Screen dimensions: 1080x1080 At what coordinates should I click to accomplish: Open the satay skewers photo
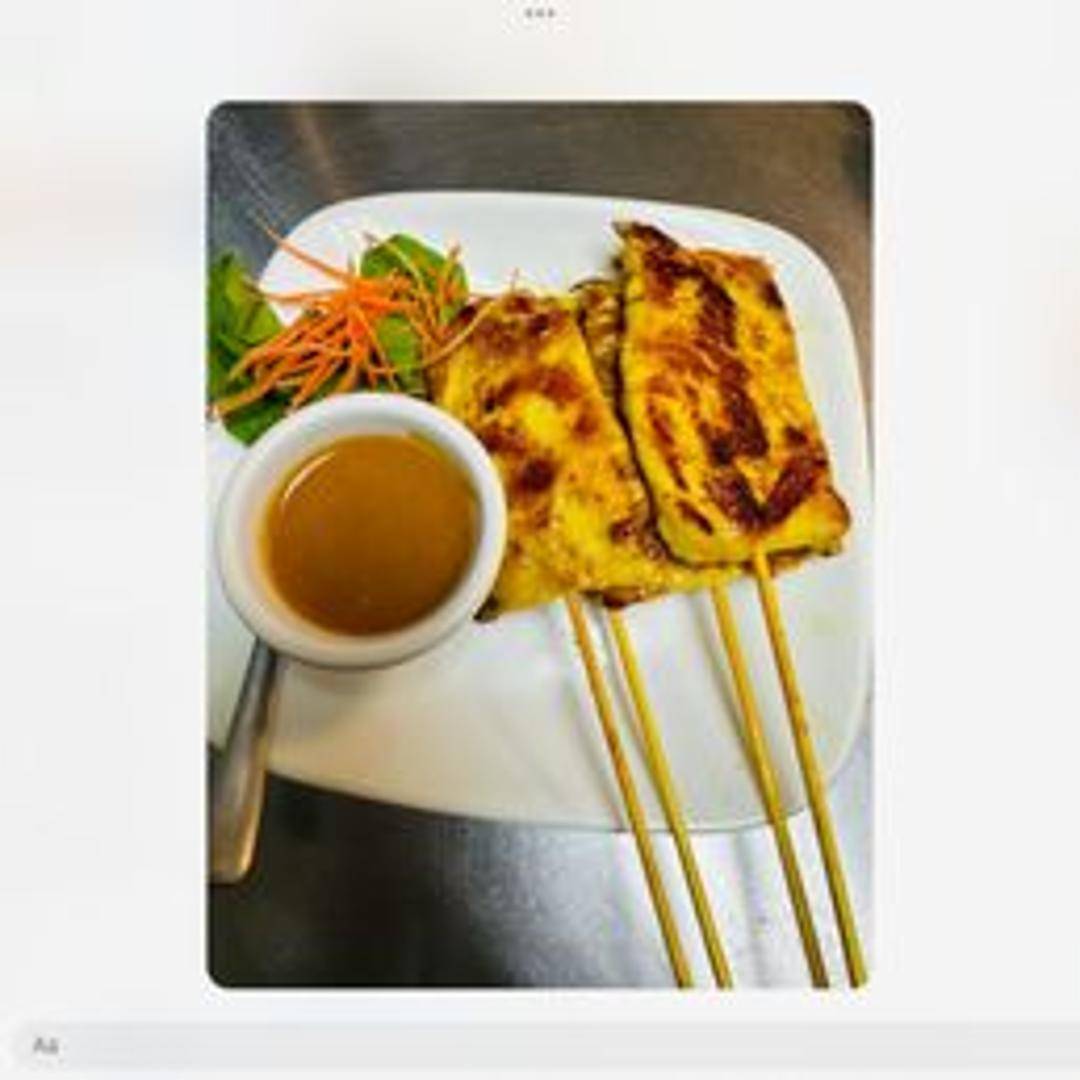(x=540, y=545)
